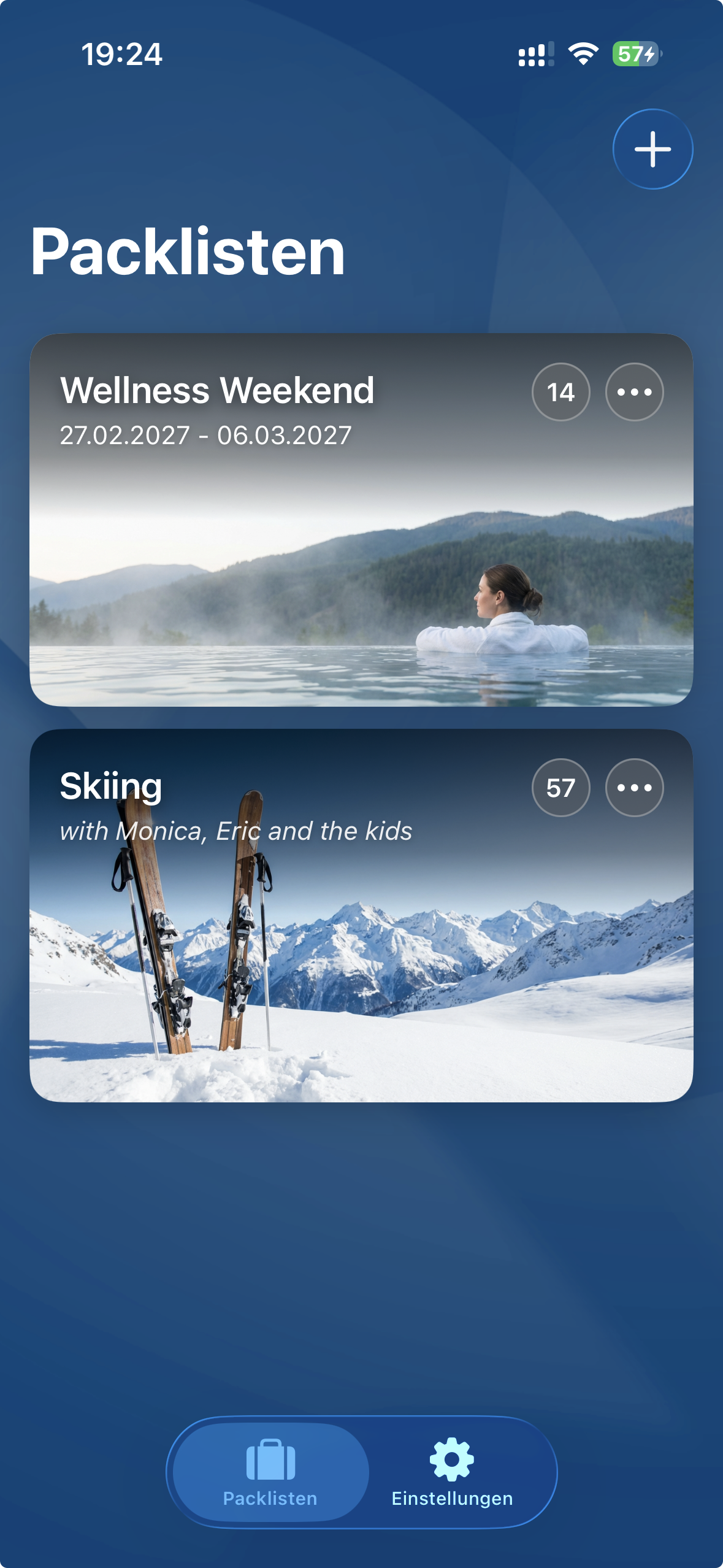Tap the subtitle with Monica, Eric and the kids
The image size is (723, 1568).
coord(236,831)
